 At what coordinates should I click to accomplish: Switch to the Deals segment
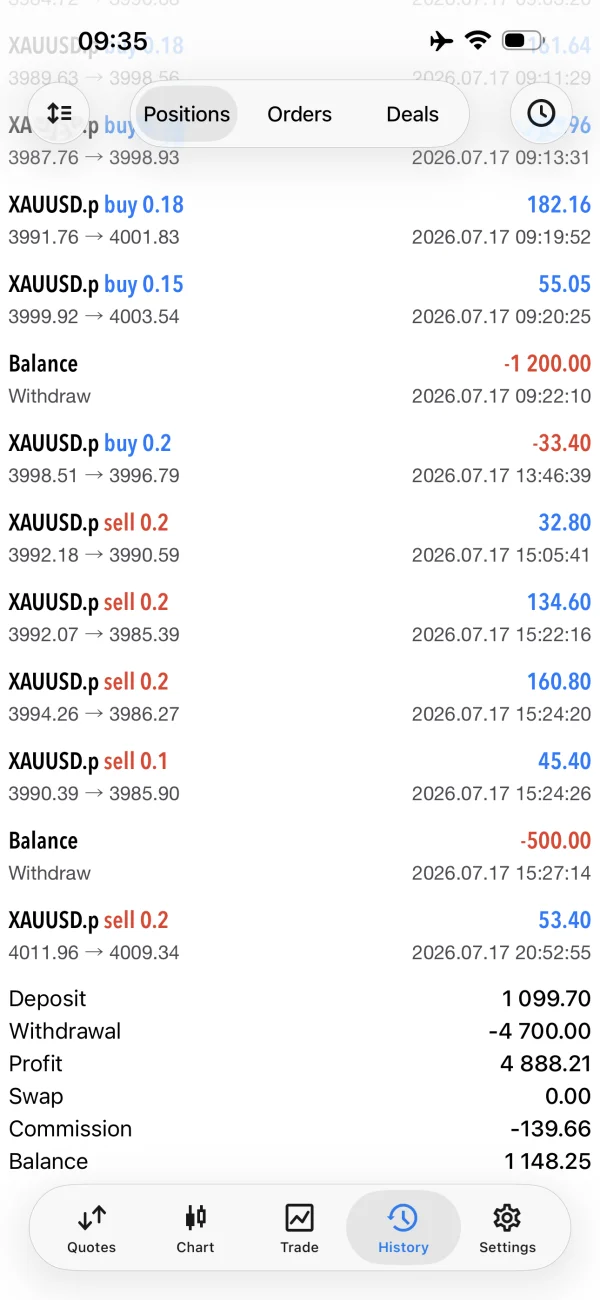412,114
